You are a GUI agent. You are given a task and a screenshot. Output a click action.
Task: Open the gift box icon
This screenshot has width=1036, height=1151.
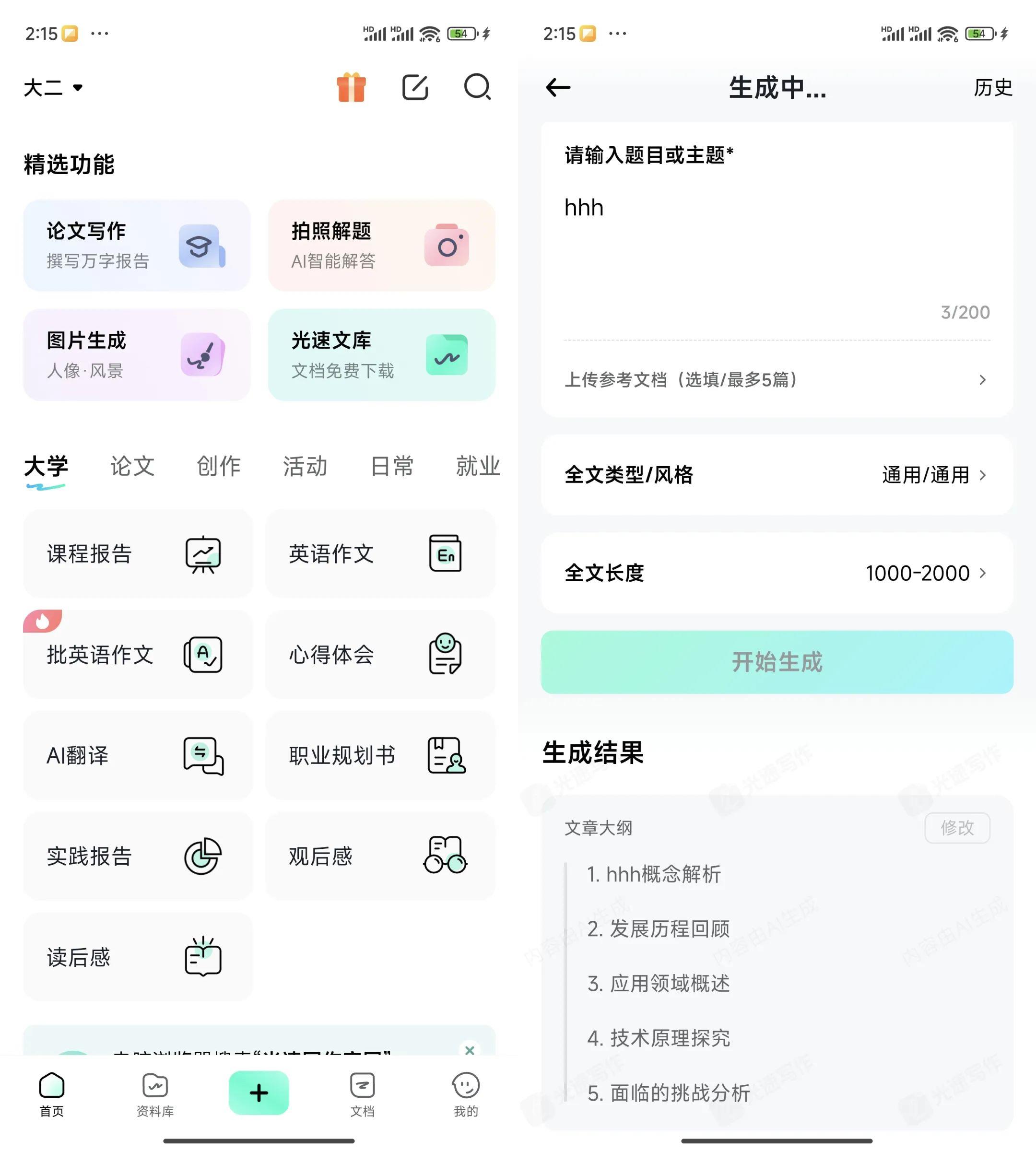[x=351, y=88]
